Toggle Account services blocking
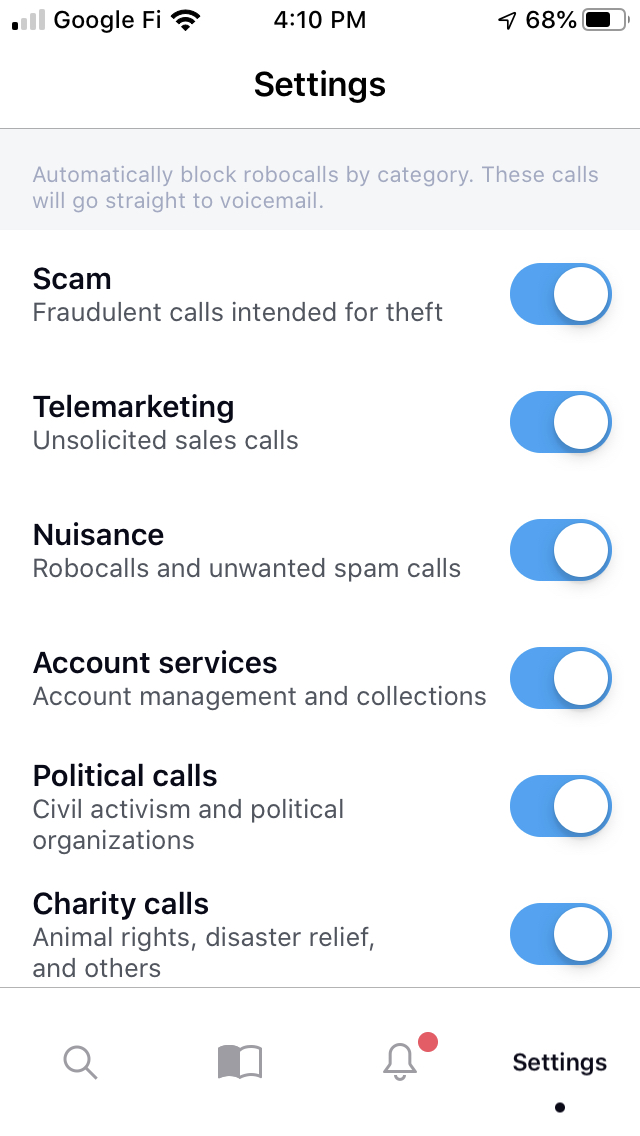The width and height of the screenshot is (640, 1136). coord(560,678)
